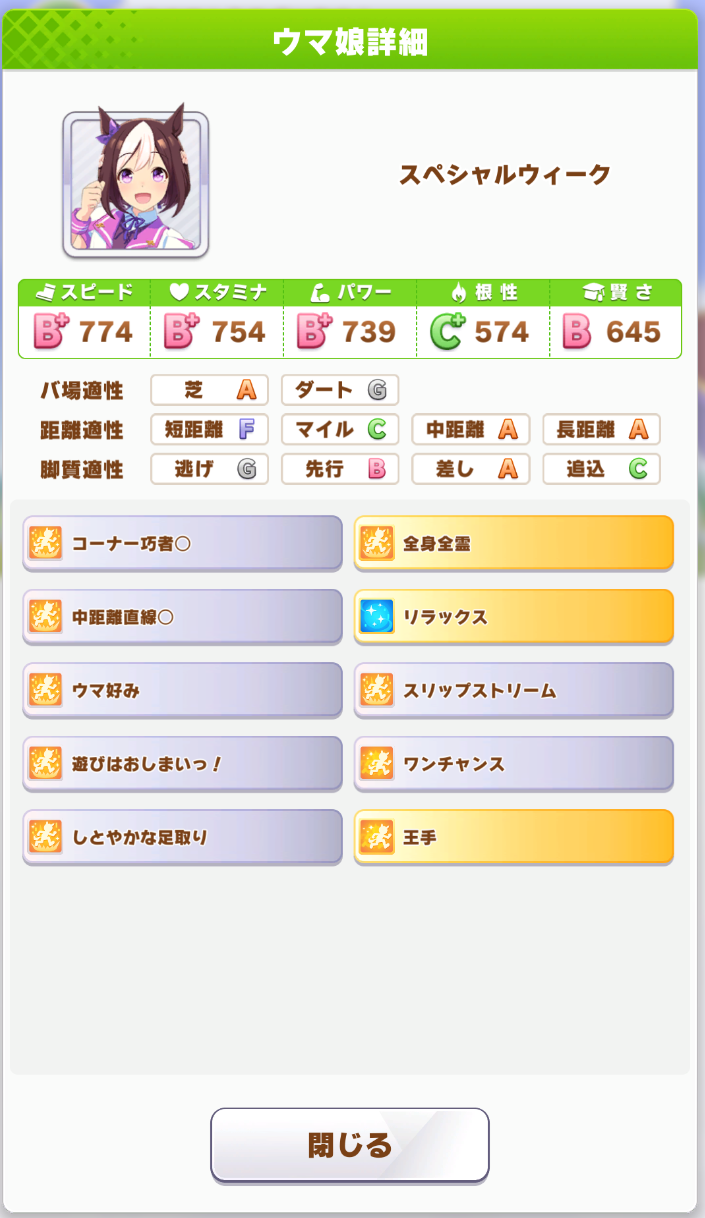
Task: Open the スリップストリーム skill info
Action: point(514,690)
